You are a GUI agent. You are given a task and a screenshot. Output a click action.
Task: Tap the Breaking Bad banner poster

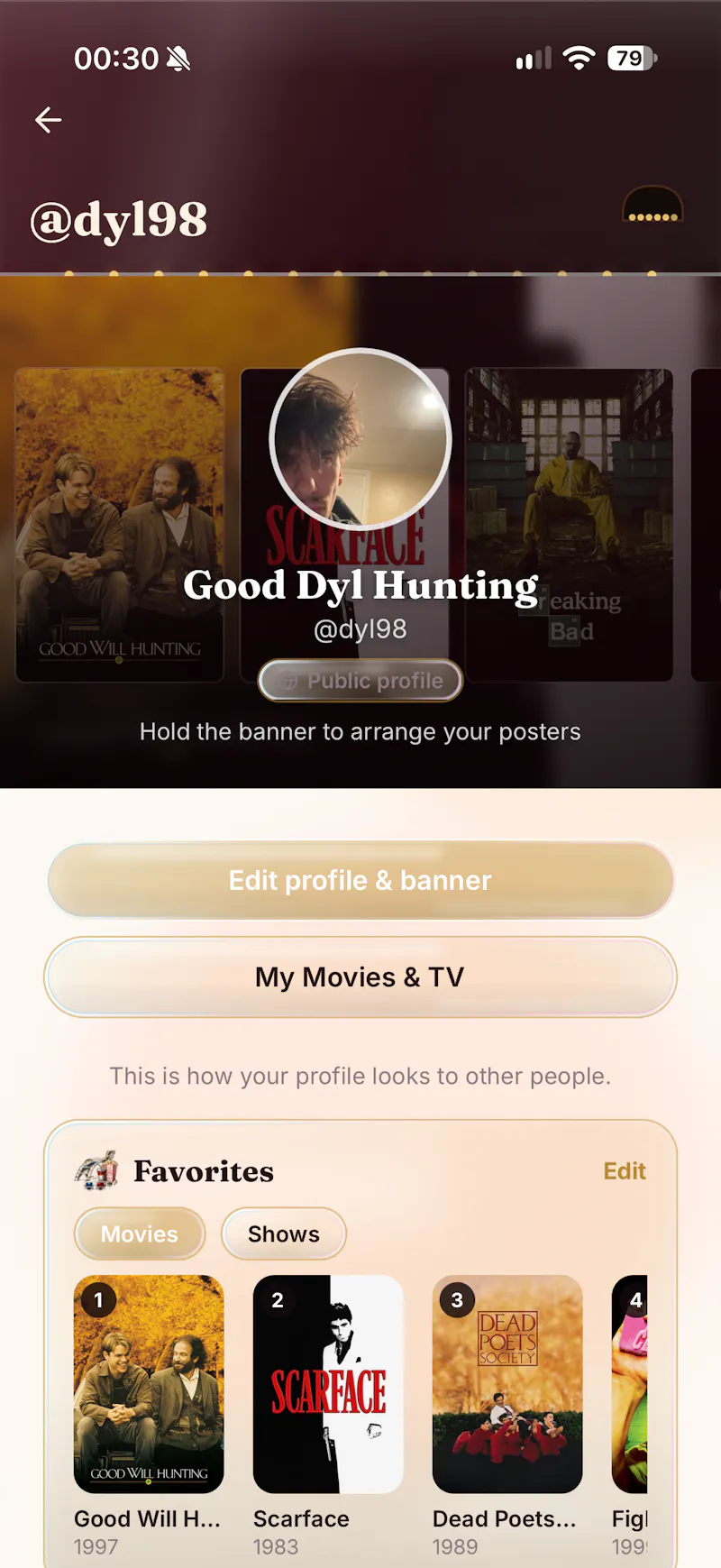pyautogui.click(x=569, y=525)
